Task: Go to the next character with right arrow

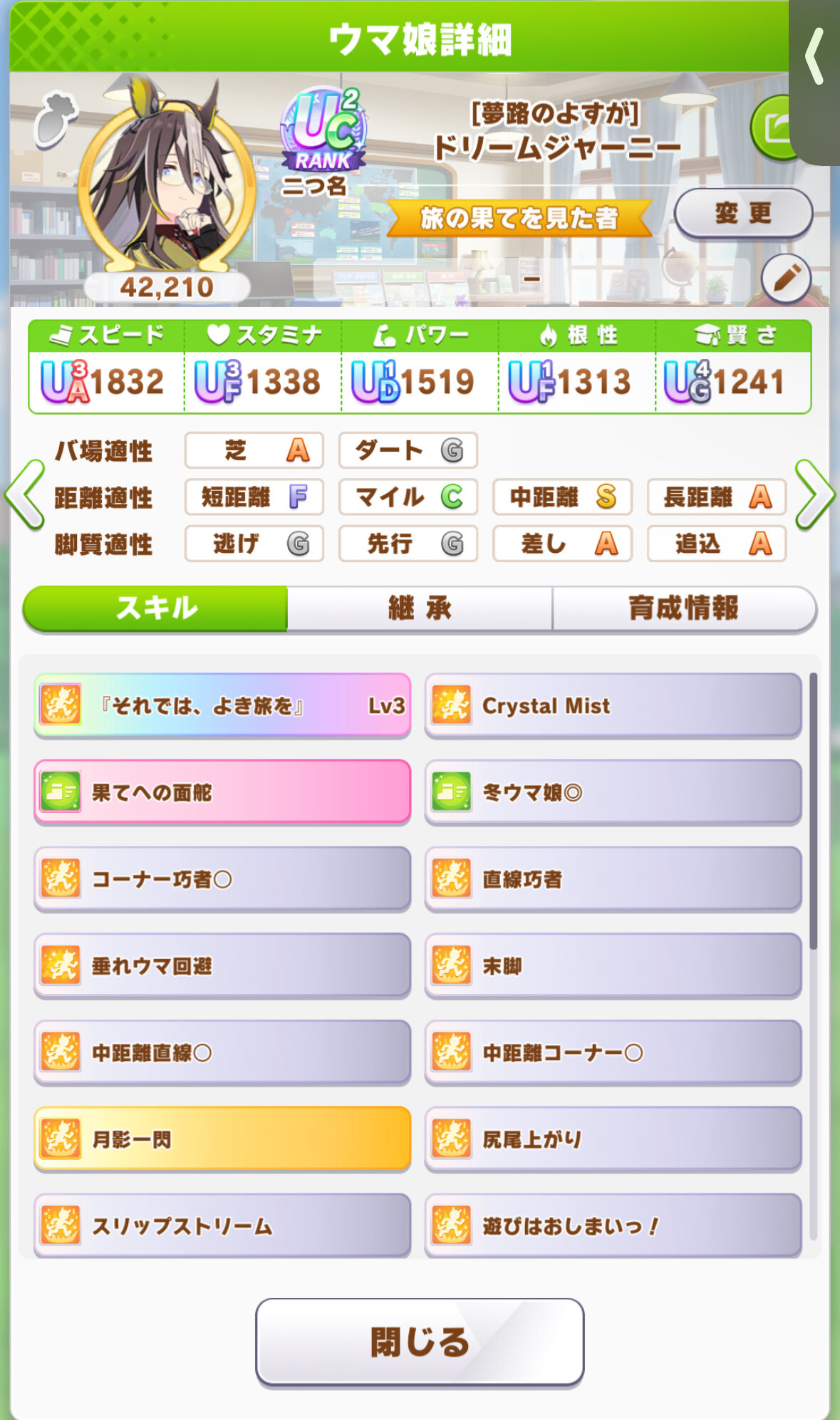Action: coord(814,494)
